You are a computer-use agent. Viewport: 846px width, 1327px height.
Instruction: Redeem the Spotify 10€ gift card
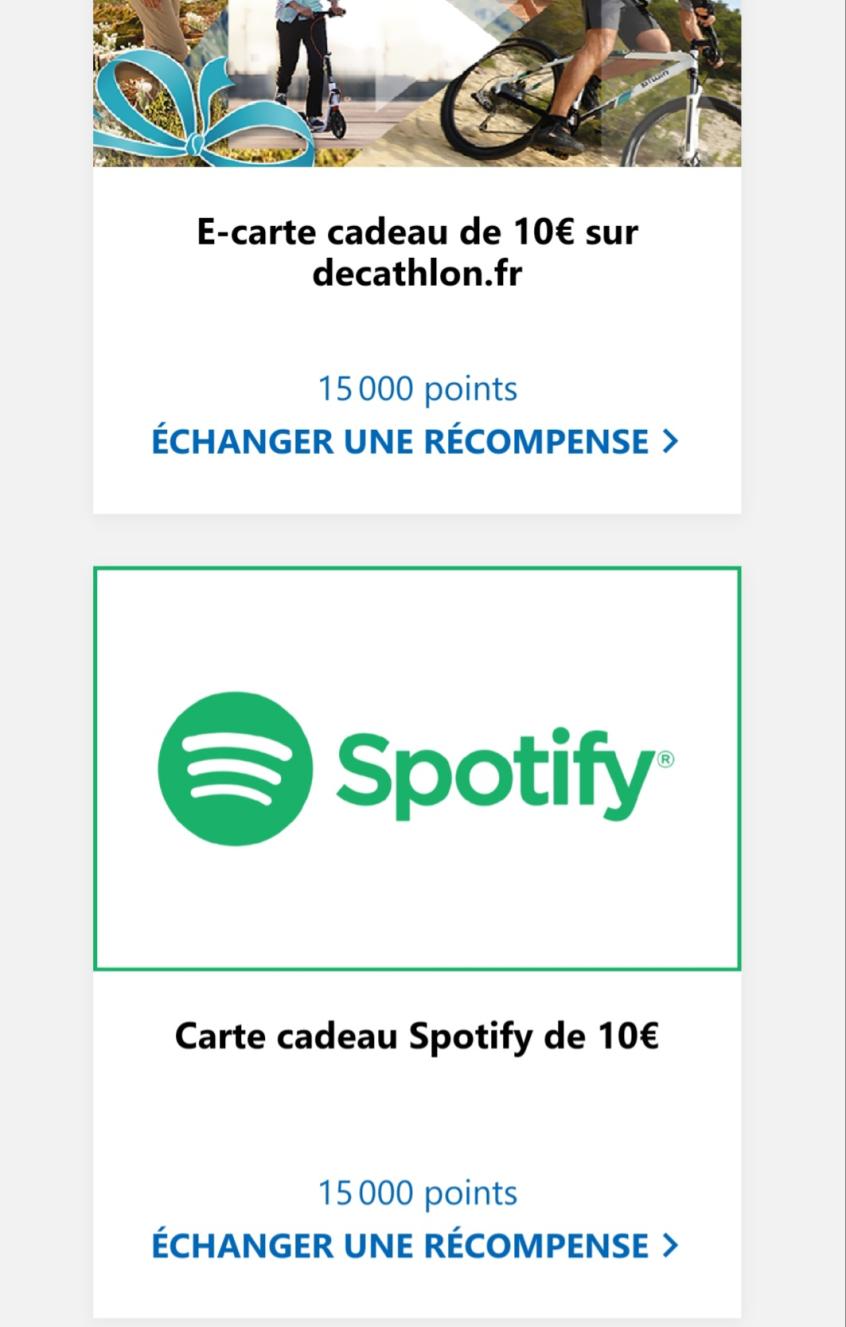[415, 1245]
